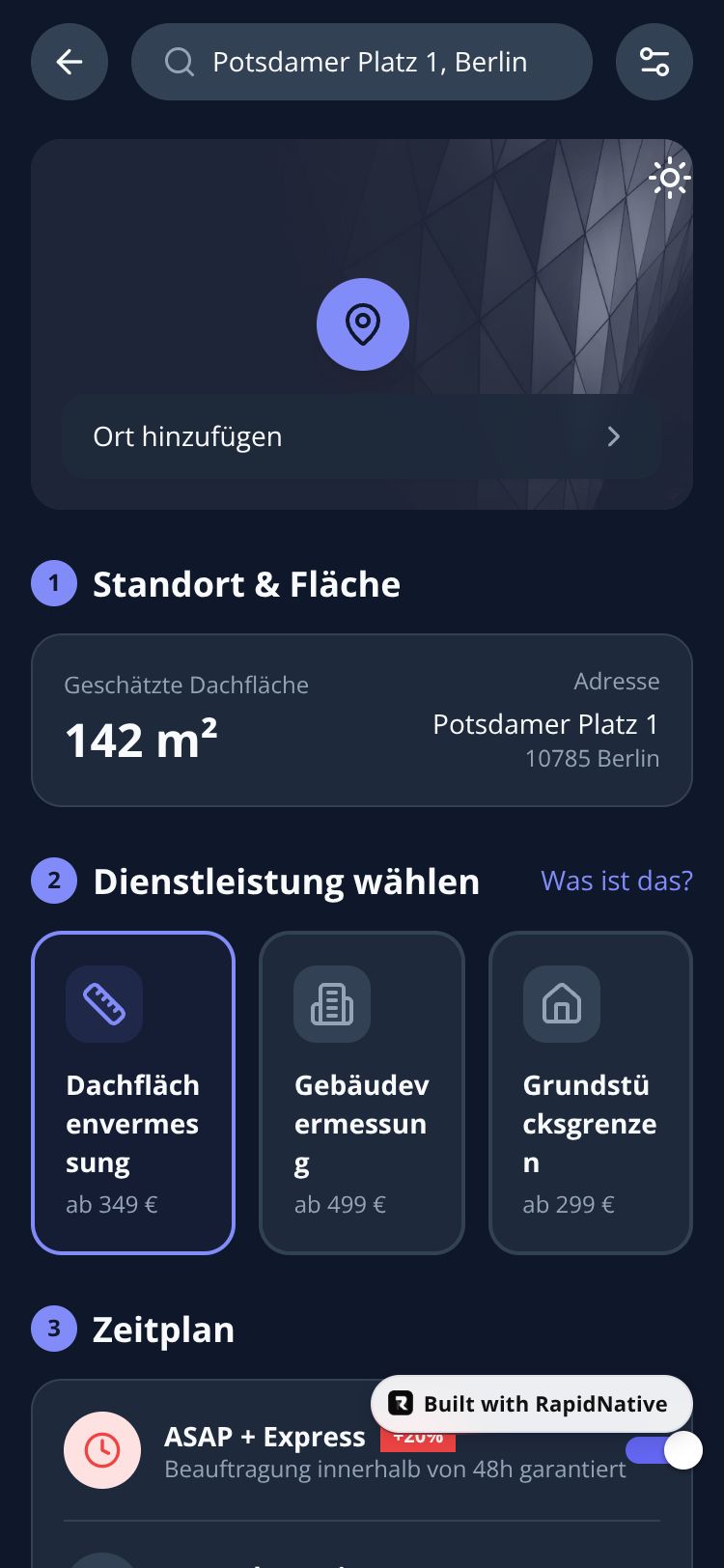Pick the Grundstücksgrenzen service card
The height and width of the screenshot is (1568, 724).
(591, 1092)
